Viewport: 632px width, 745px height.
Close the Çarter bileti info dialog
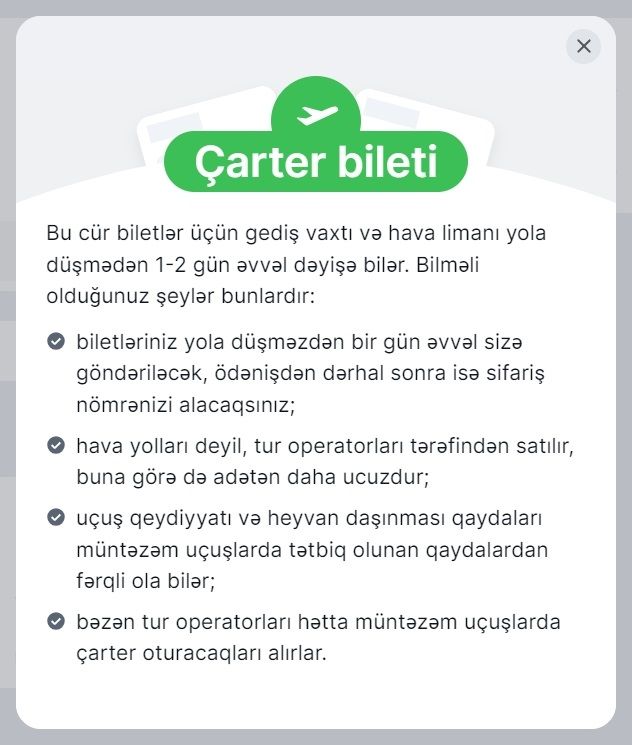coord(584,46)
